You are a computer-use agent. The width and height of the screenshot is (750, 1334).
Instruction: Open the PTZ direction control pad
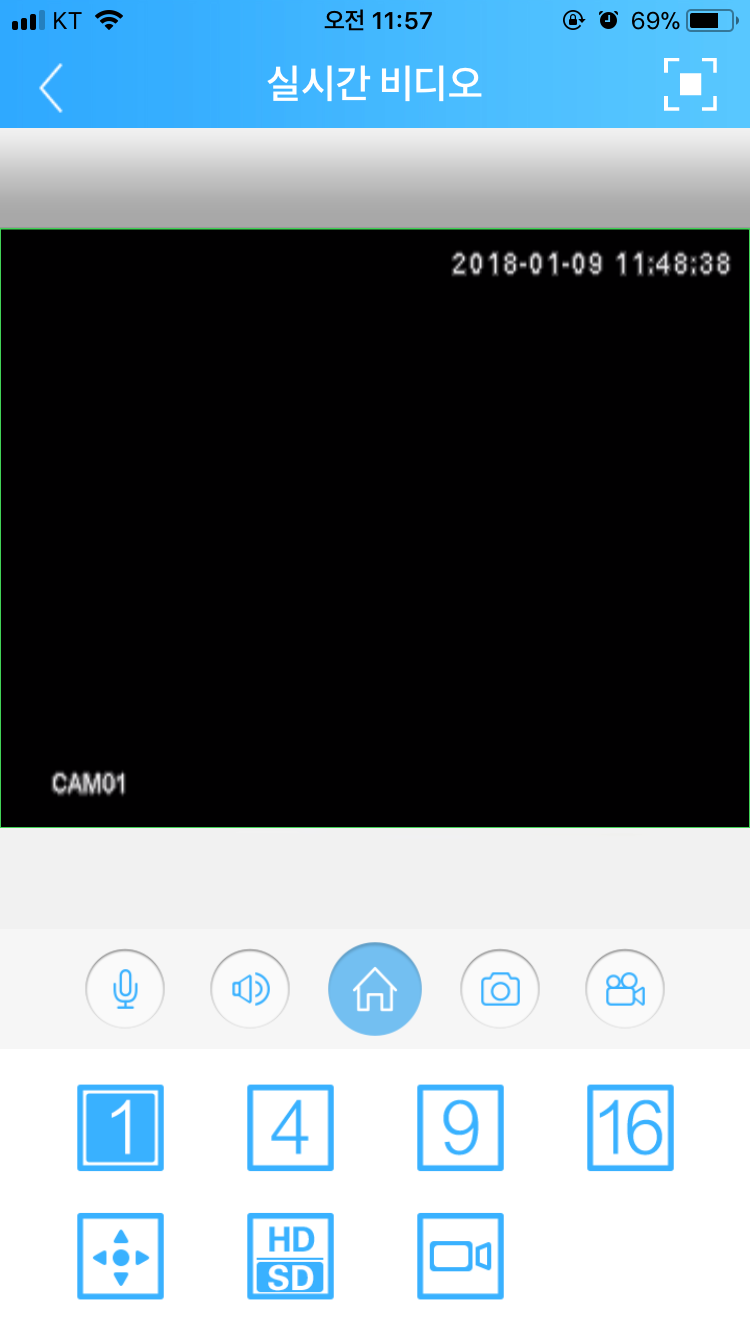tap(120, 1257)
